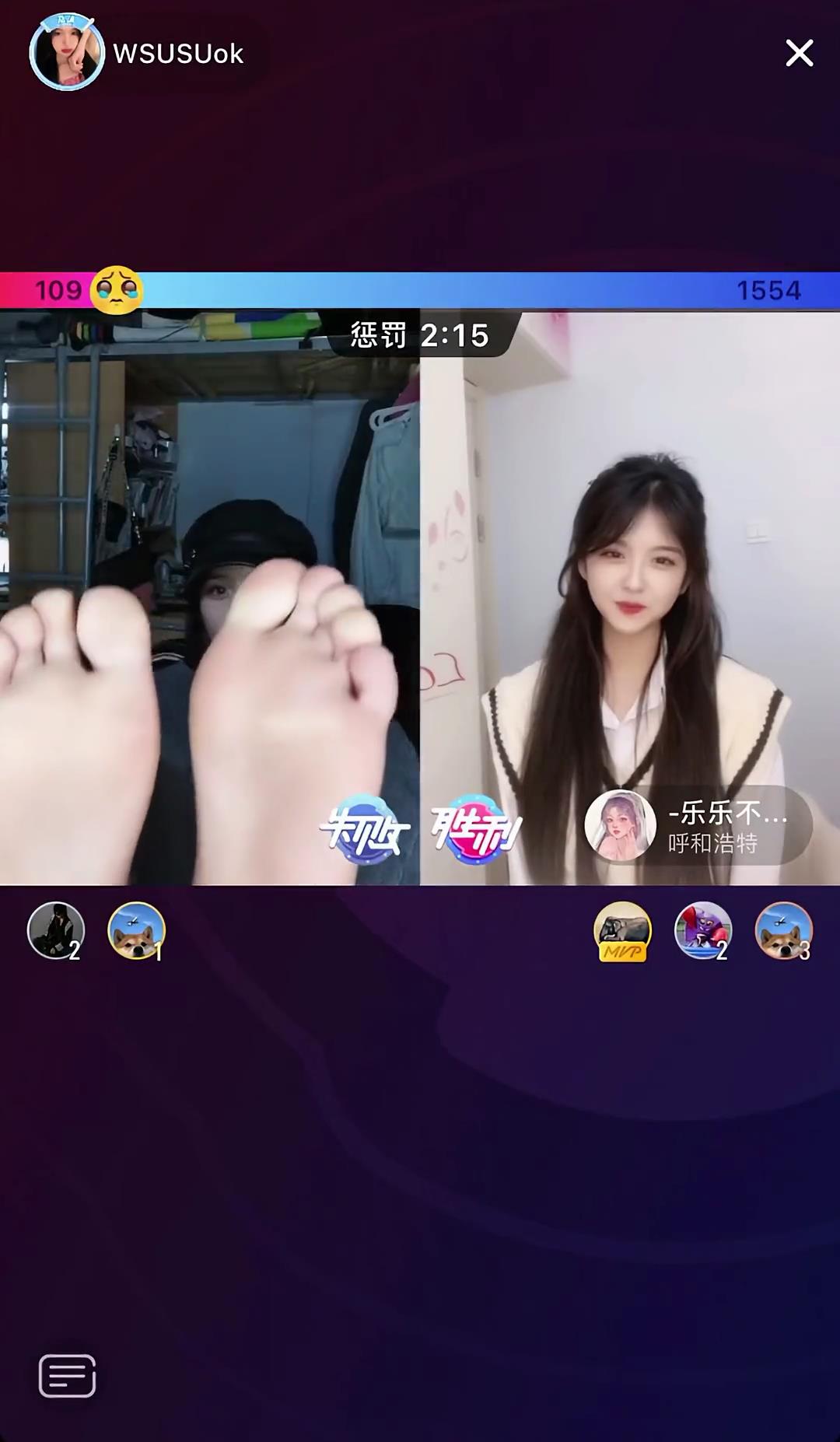This screenshot has width=840, height=1442.
Task: Open WSUSUok's host profile
Action: [67, 53]
